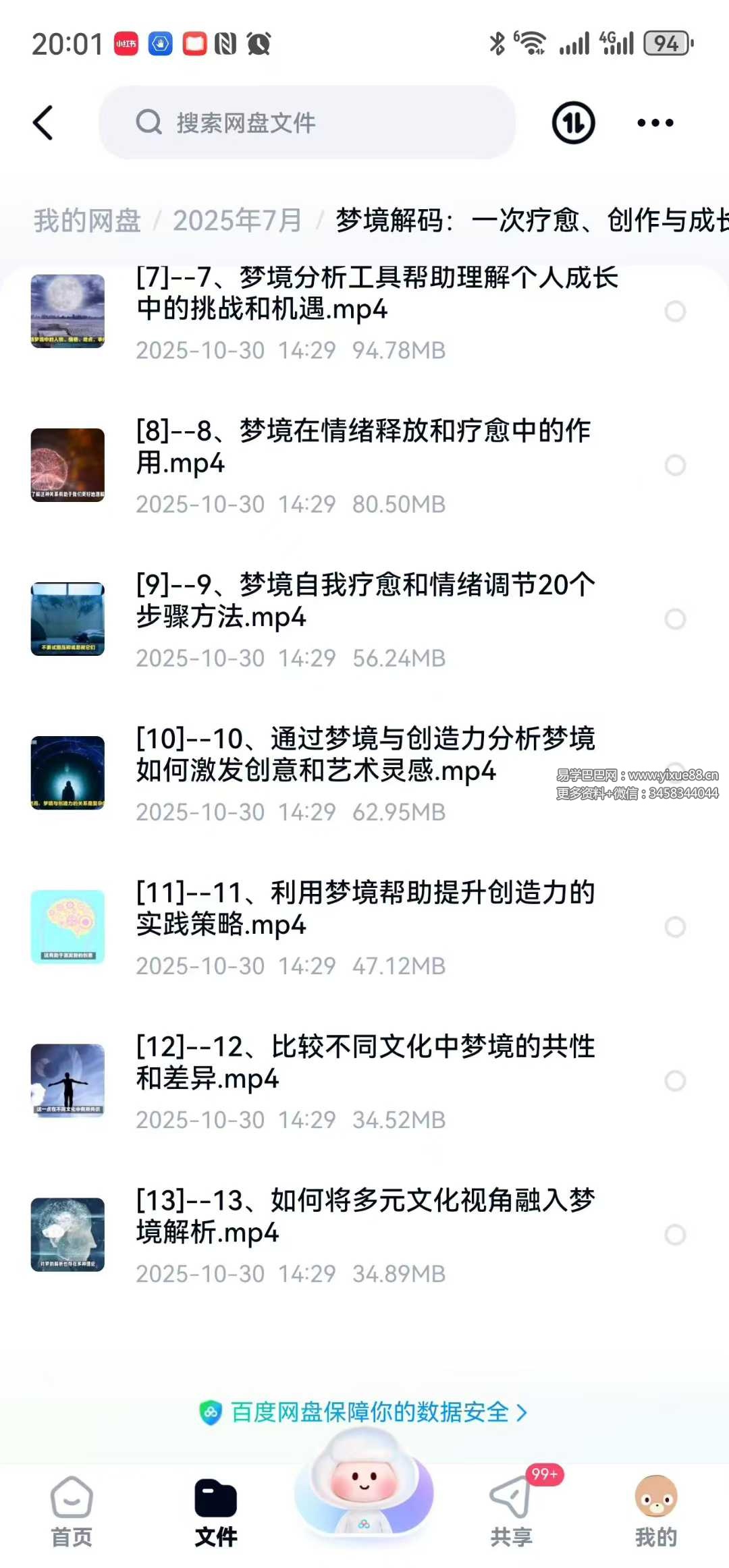Go back with the top-left arrow

[x=43, y=123]
